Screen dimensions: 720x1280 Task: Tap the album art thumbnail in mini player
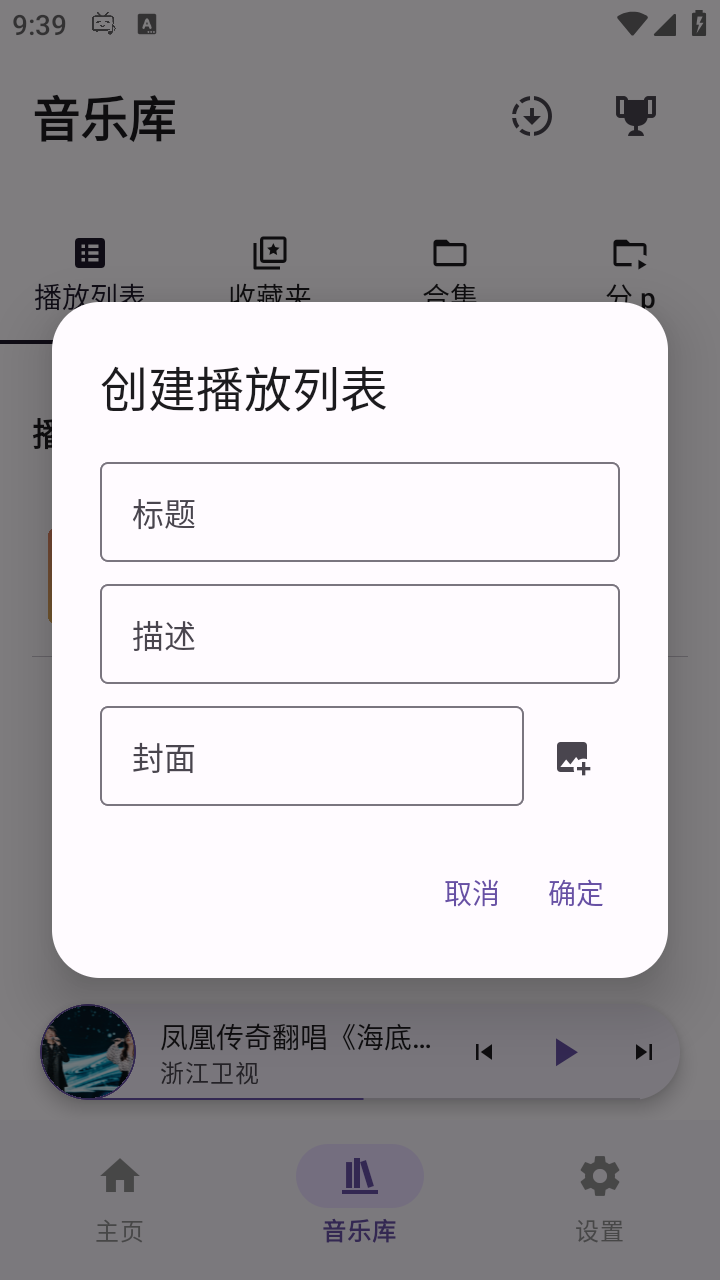pyautogui.click(x=87, y=1051)
